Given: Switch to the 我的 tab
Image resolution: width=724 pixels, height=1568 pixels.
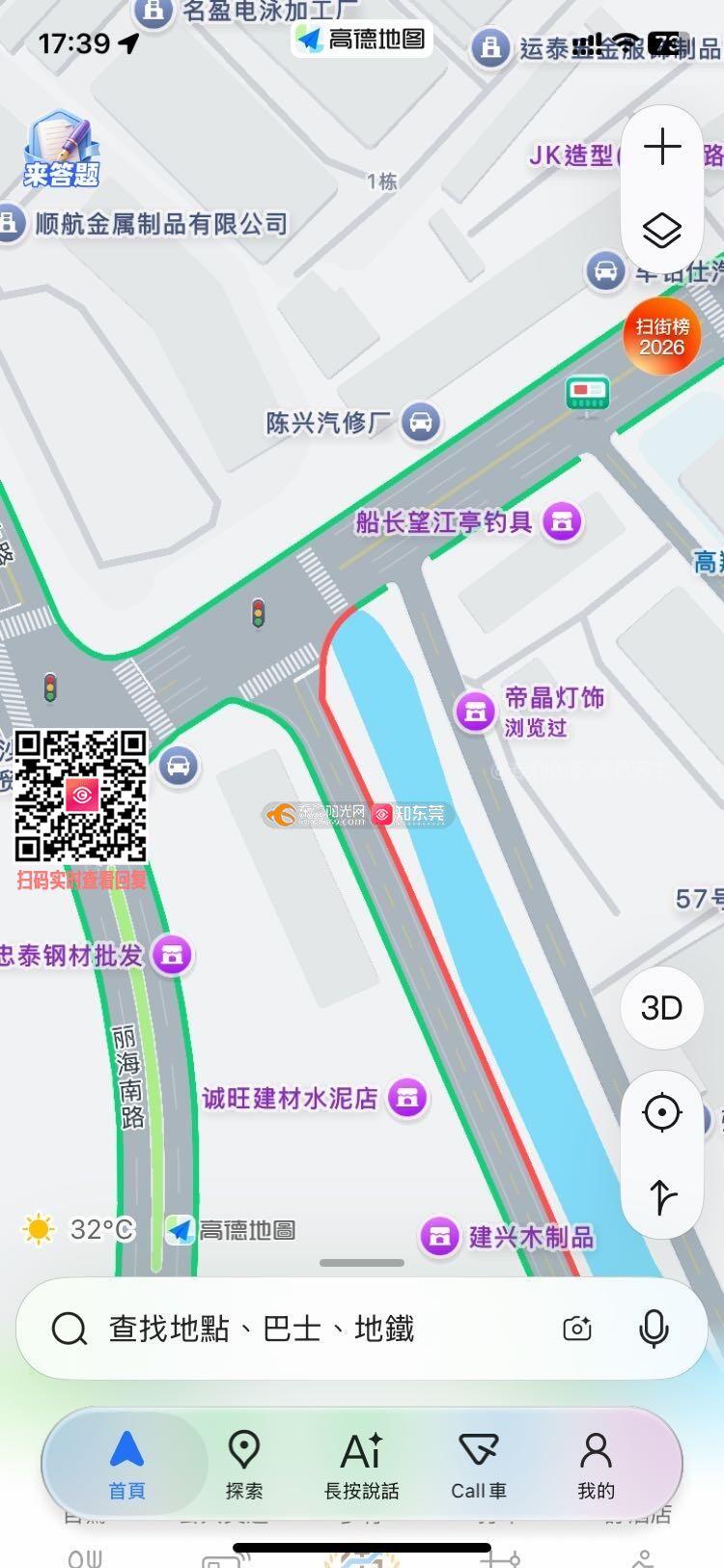Looking at the screenshot, I should click(x=596, y=1465).
